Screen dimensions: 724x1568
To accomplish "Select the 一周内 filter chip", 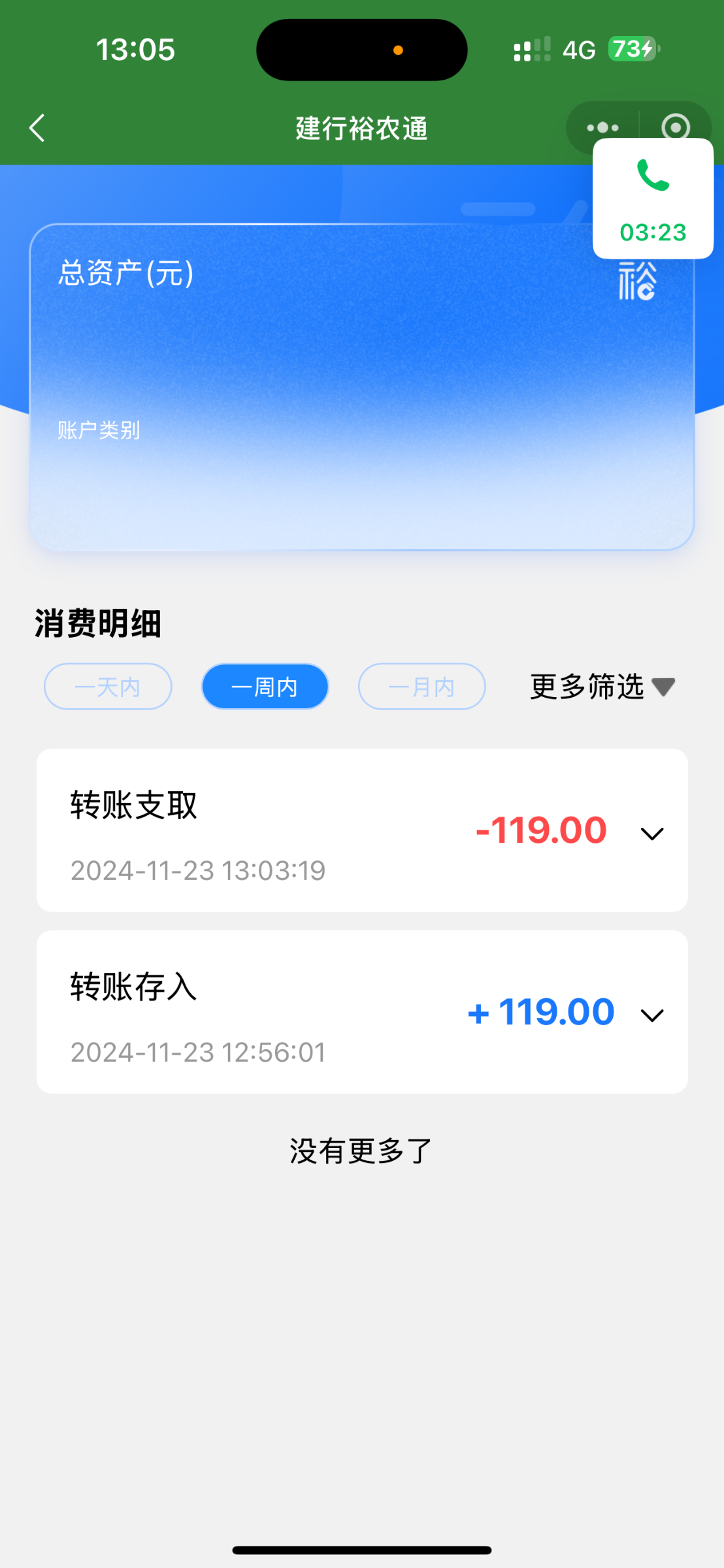I will (x=265, y=687).
